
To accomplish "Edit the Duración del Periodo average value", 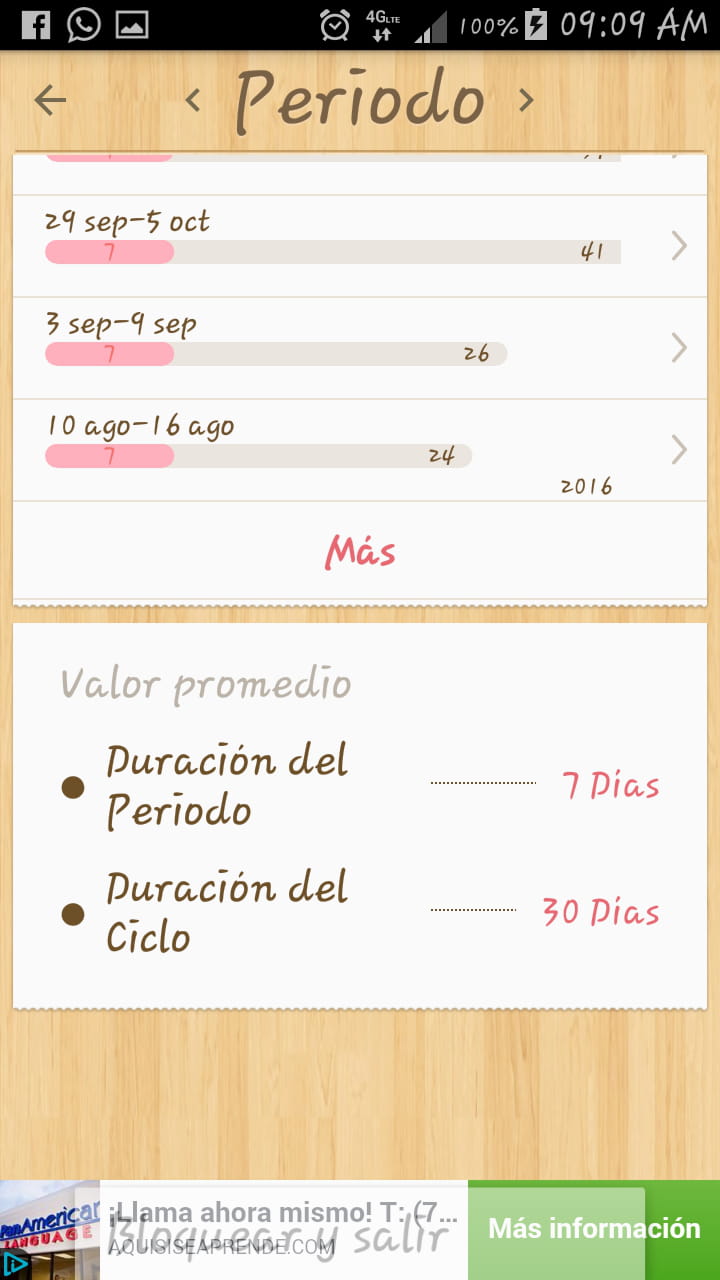I will [x=610, y=785].
